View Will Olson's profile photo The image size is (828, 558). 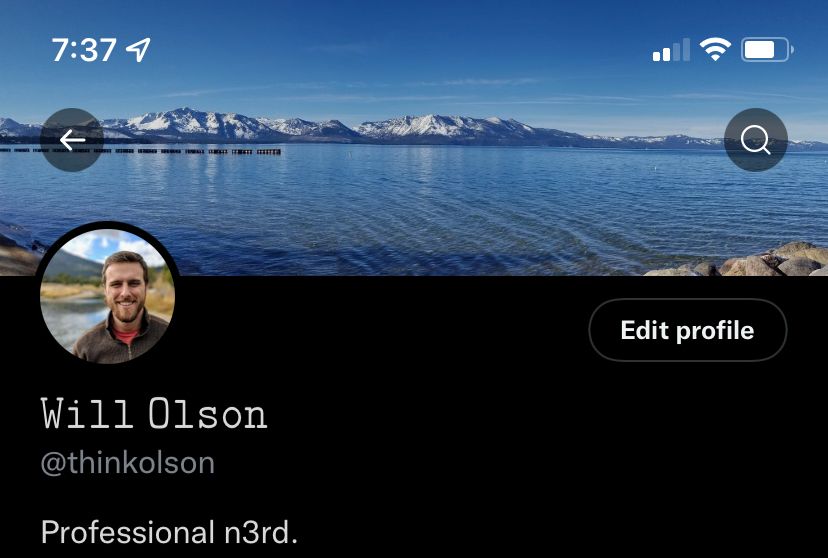(x=108, y=295)
